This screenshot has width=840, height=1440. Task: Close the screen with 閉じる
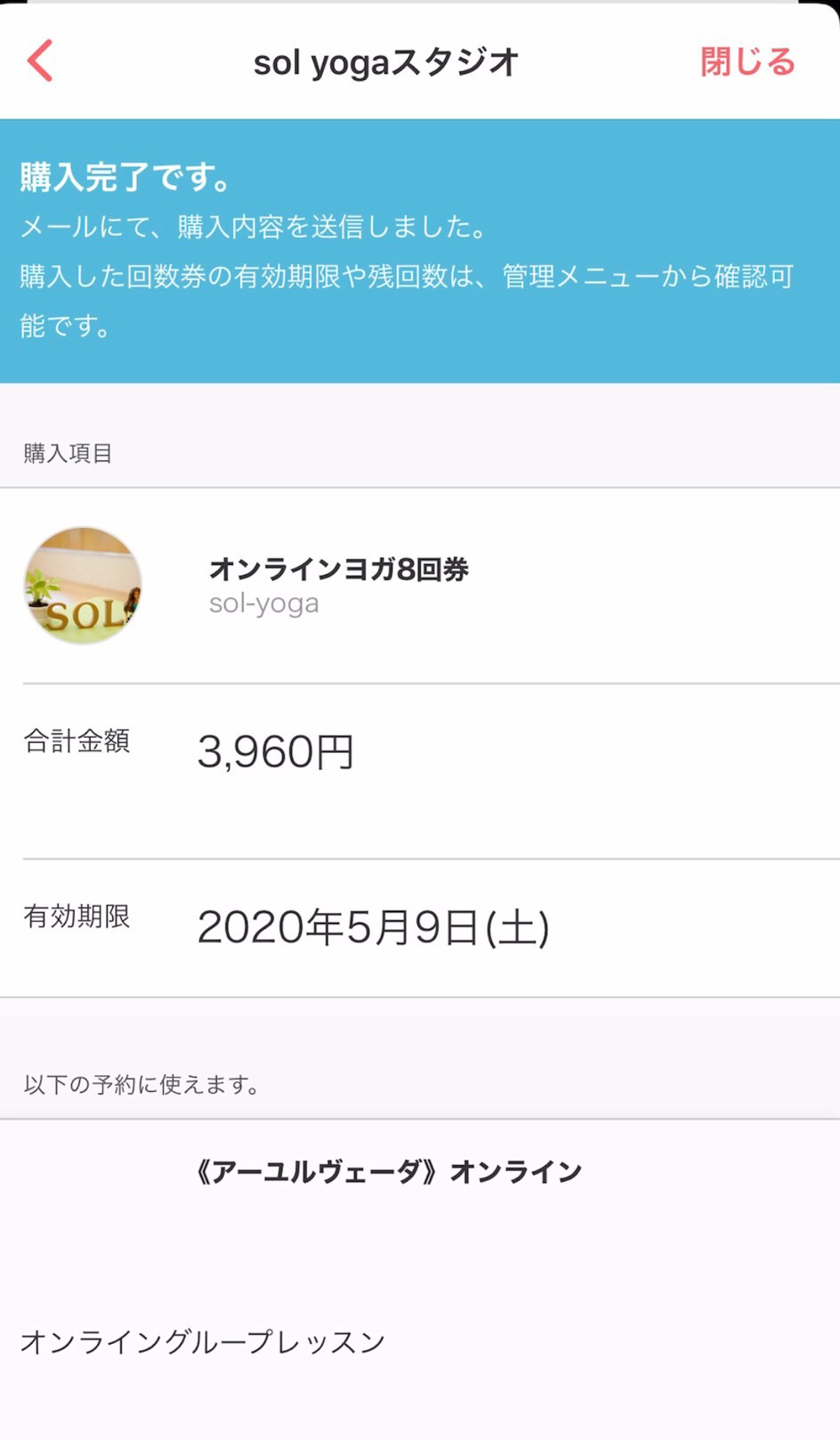coord(747,61)
